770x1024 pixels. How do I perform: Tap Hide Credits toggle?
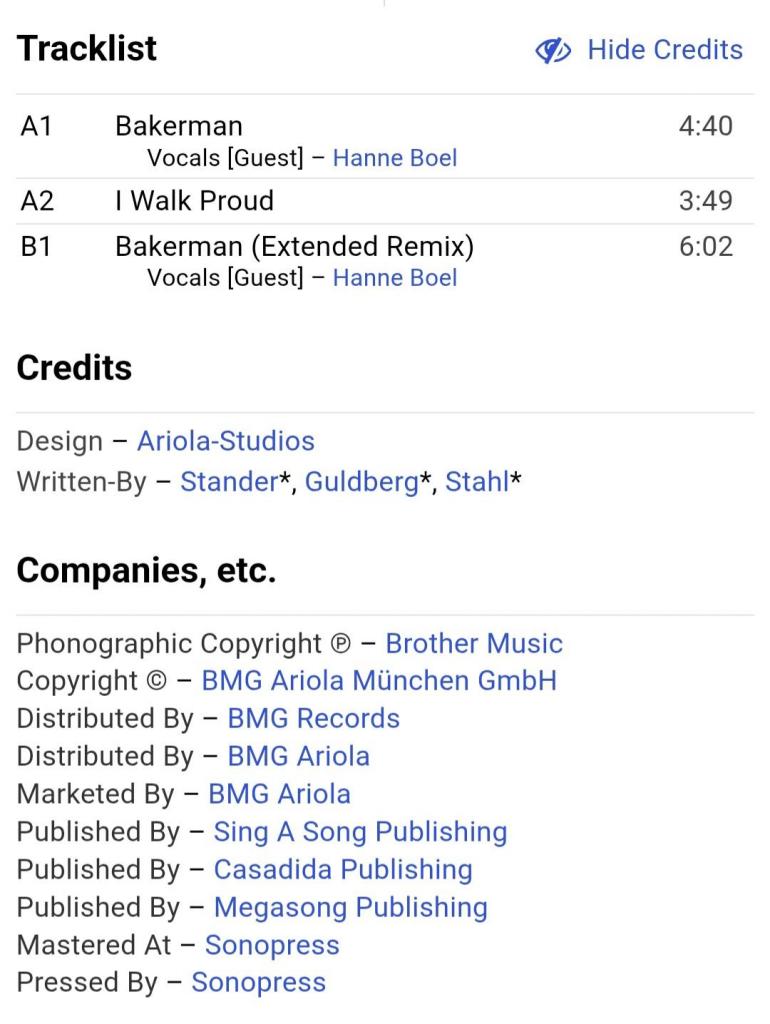pos(640,50)
